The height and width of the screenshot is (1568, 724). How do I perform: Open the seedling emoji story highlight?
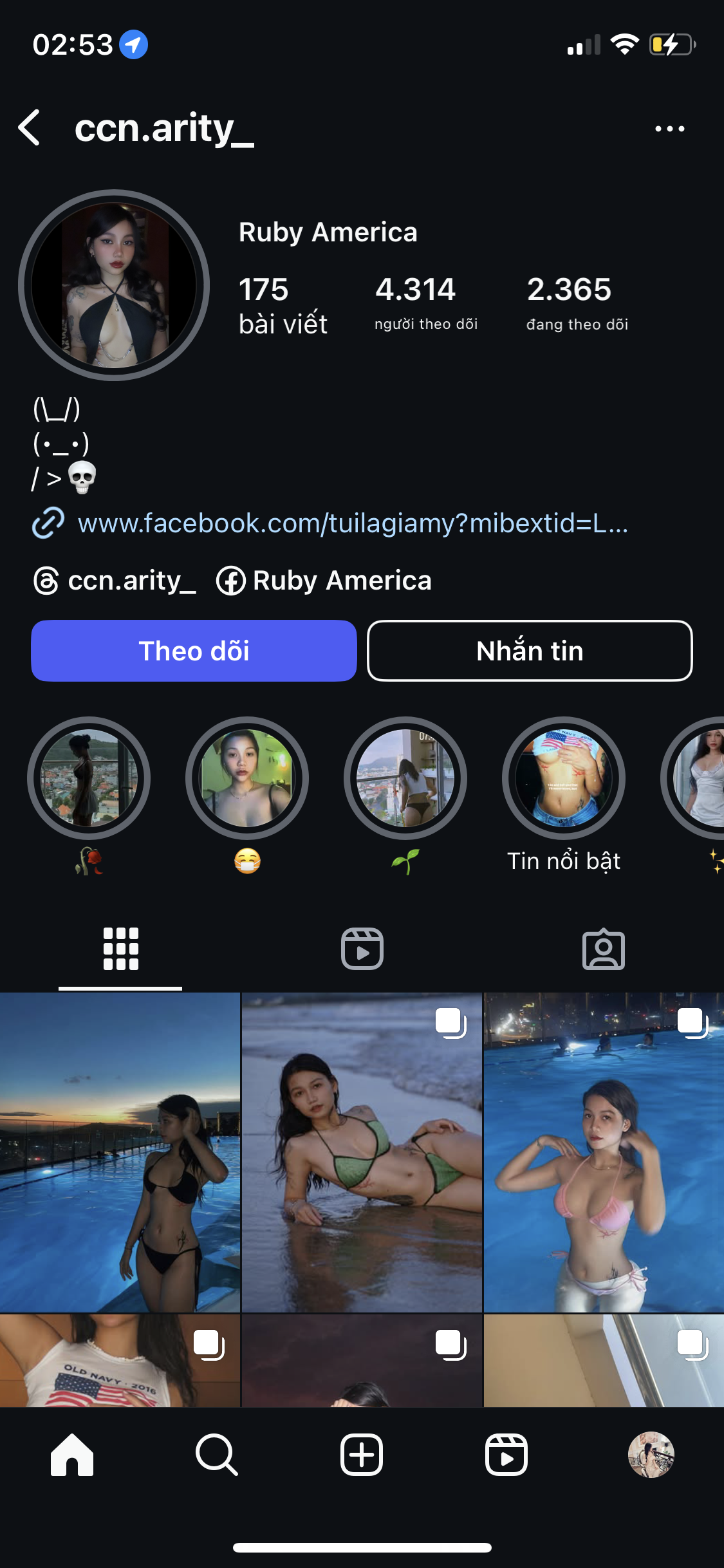[405, 778]
